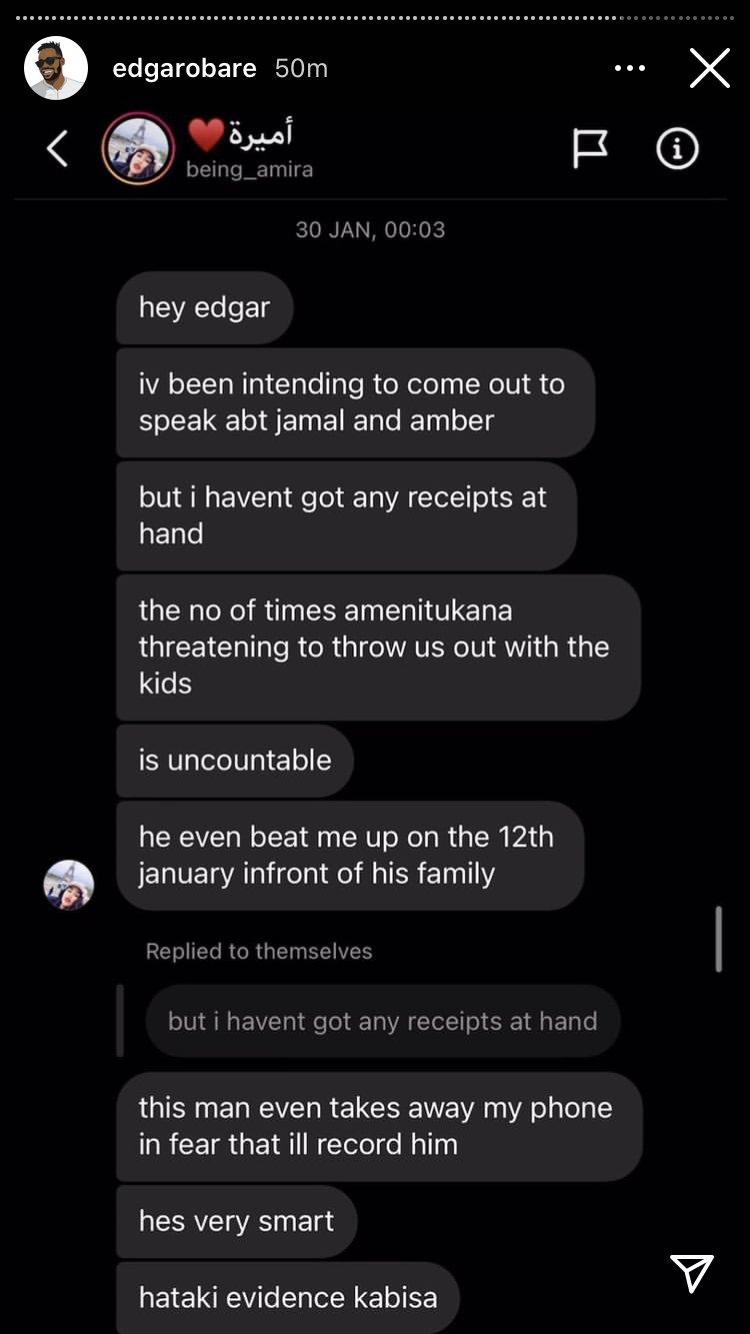This screenshot has height=1334, width=750.
Task: Close the story viewer
Action: tap(710, 68)
